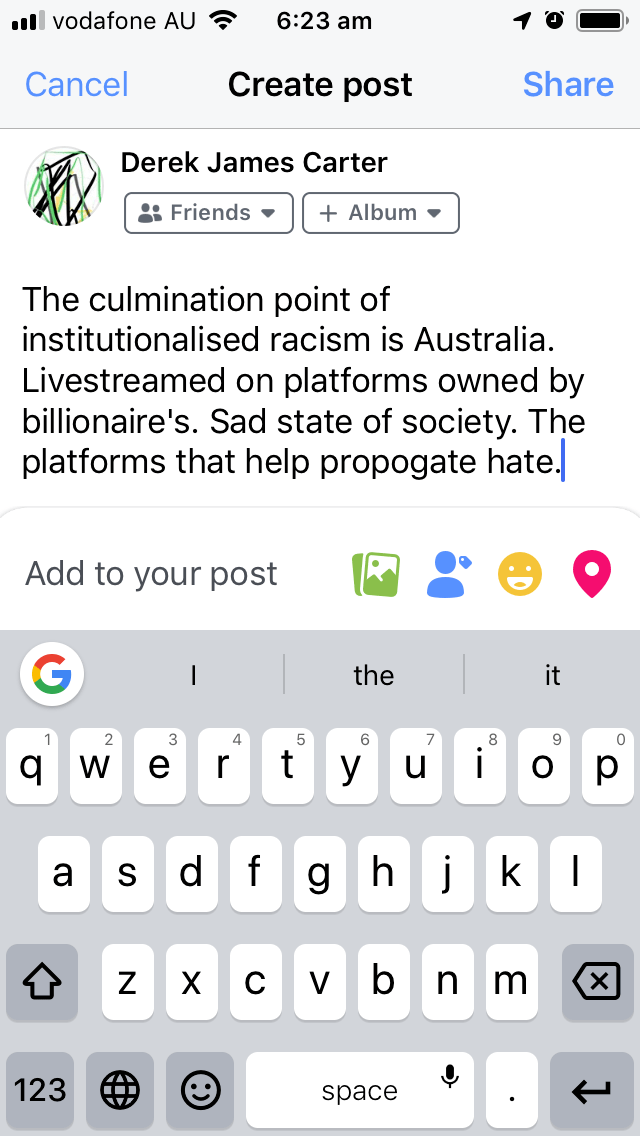Switch to the 123 number keyboard
This screenshot has height=1136, width=640.
coord(40,1090)
